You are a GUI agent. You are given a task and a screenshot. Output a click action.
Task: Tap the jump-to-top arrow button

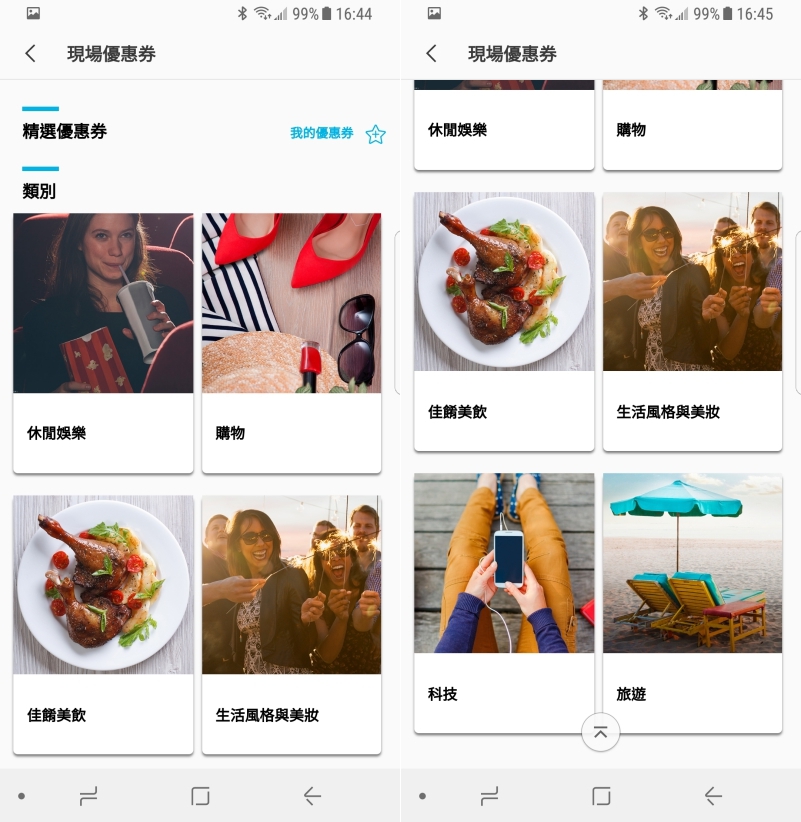pyautogui.click(x=600, y=732)
